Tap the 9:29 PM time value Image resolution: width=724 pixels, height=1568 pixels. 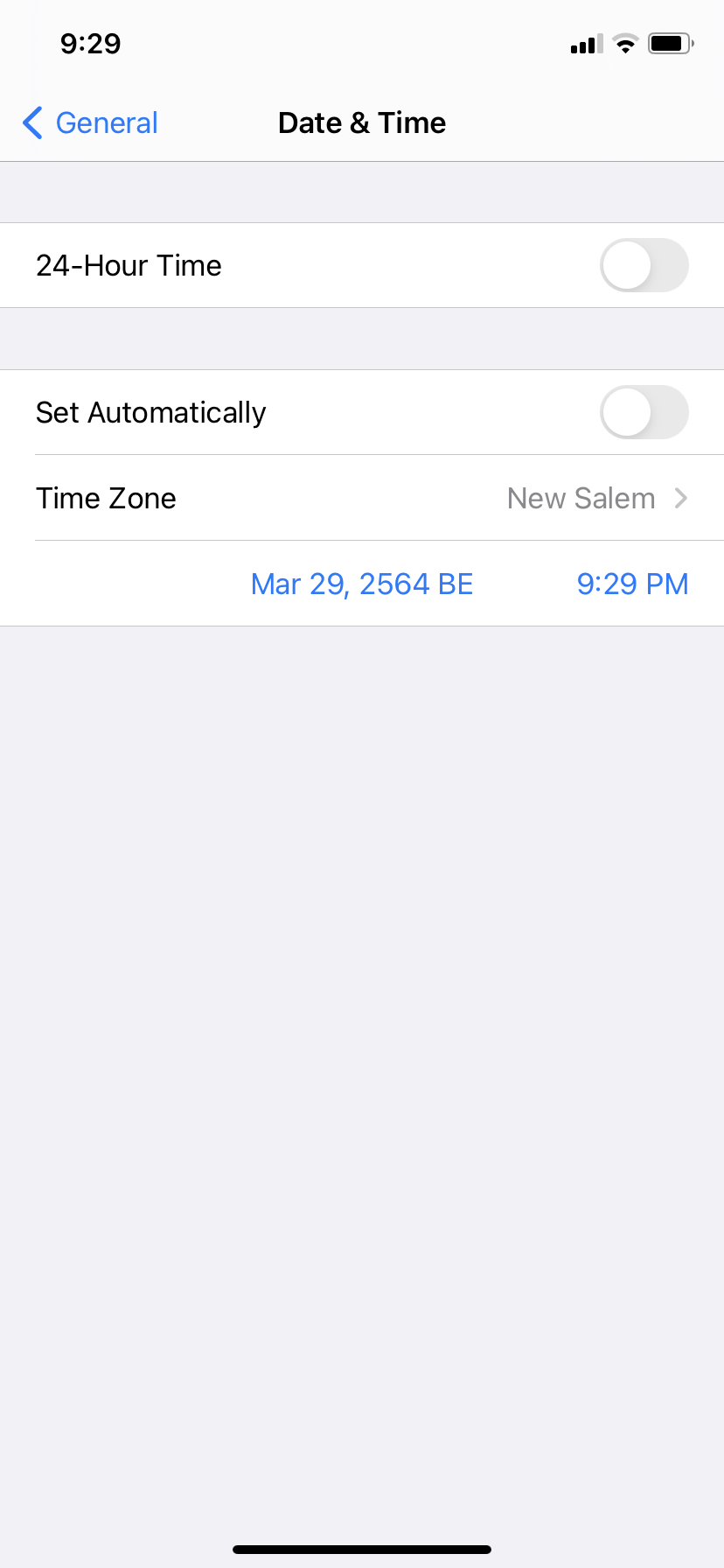[x=632, y=584]
